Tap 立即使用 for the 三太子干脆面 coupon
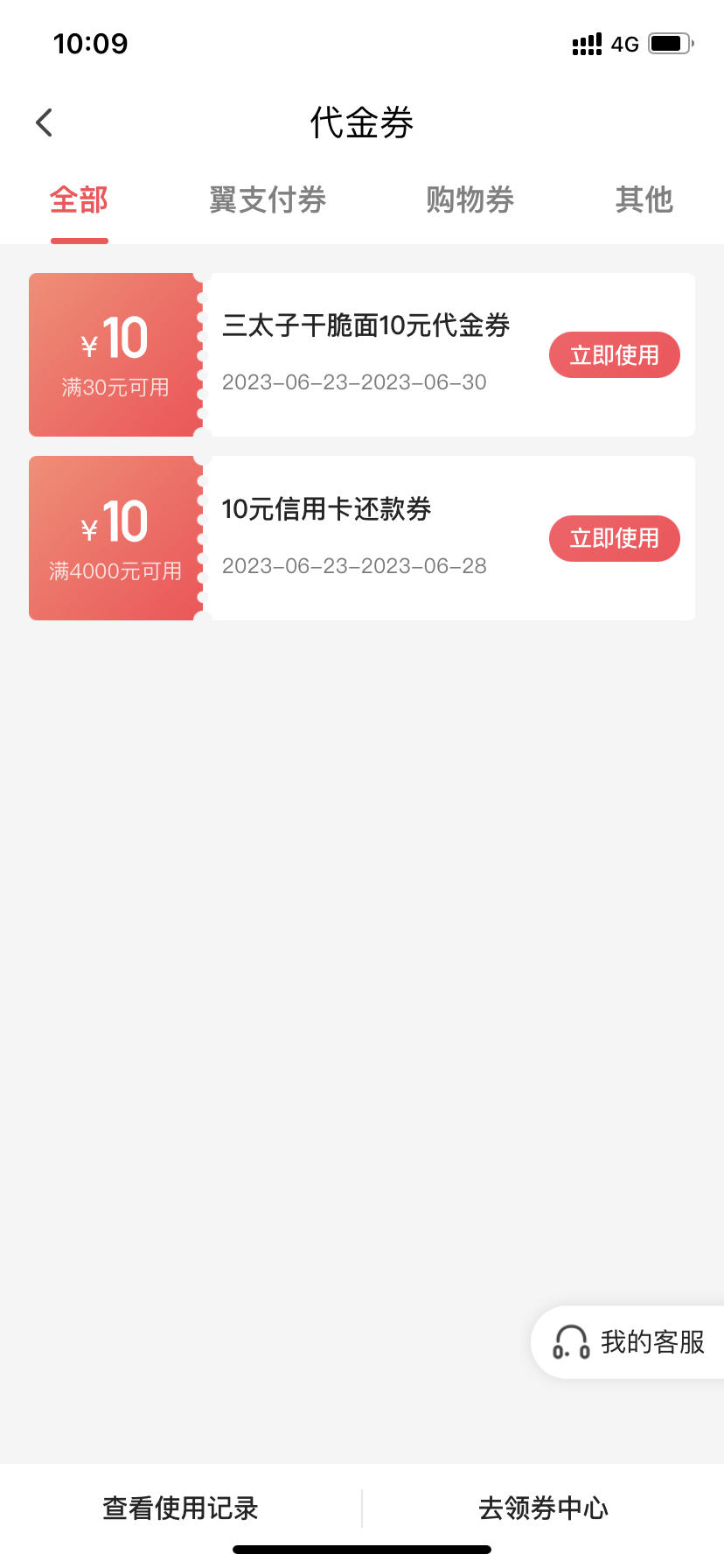 pos(614,355)
